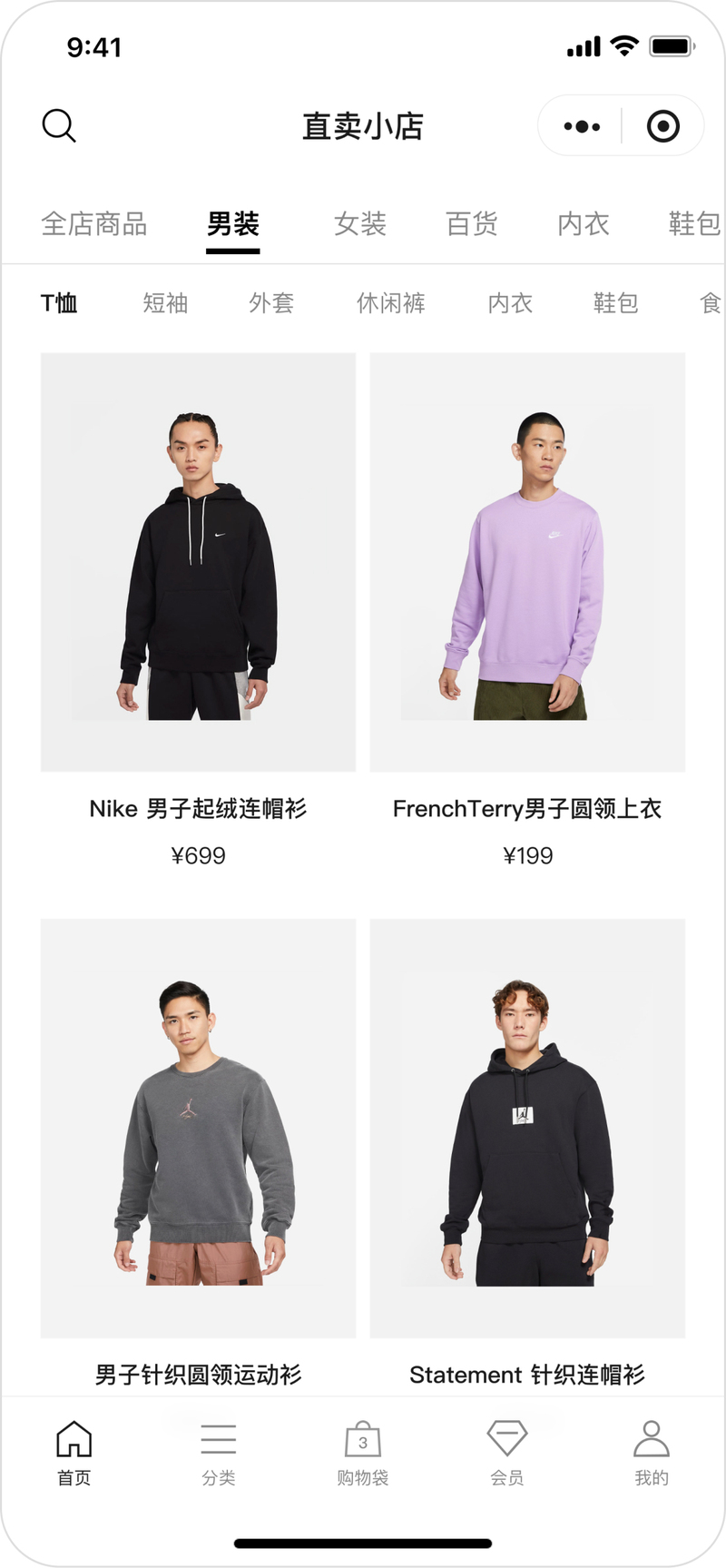This screenshot has height=1568, width=726.
Task: Open the mini program three-dot menu
Action: click(582, 126)
